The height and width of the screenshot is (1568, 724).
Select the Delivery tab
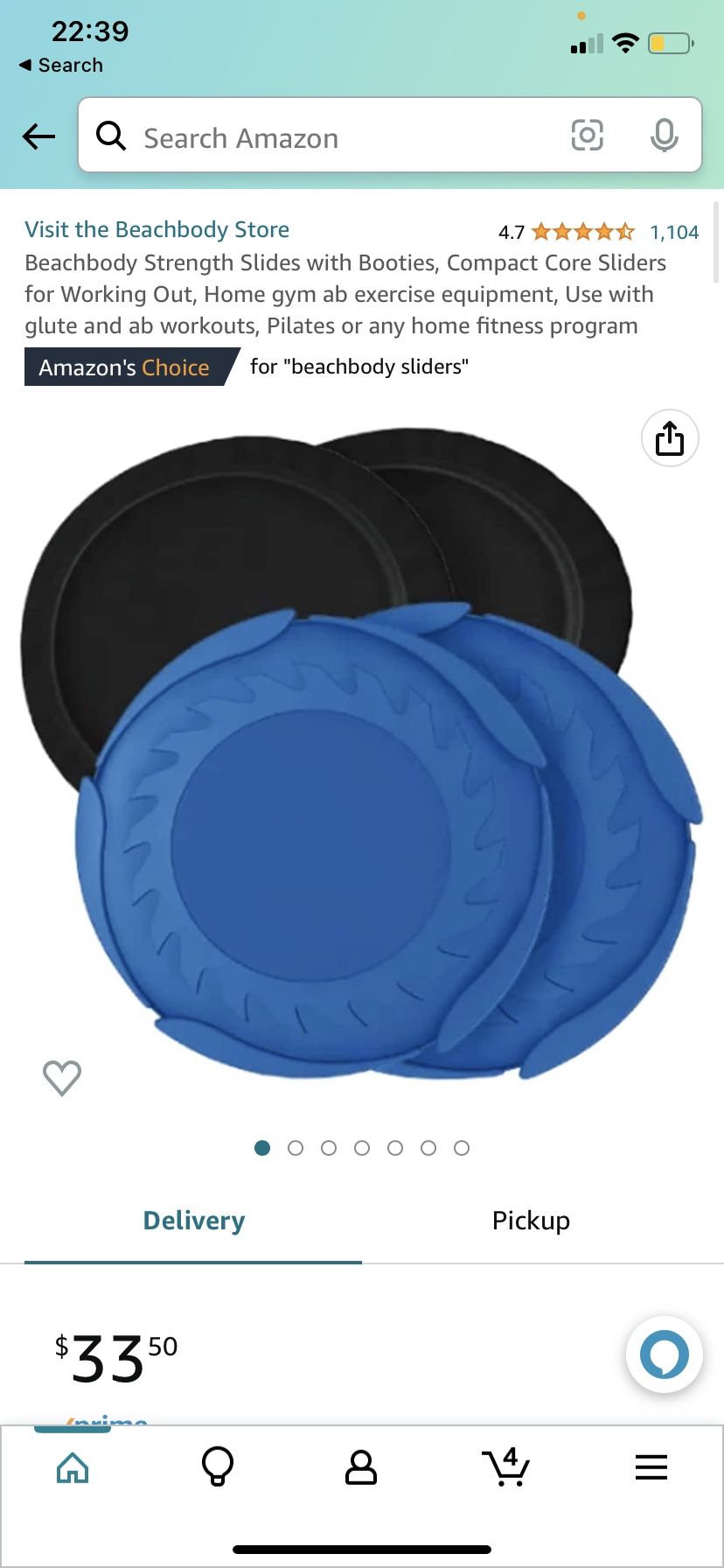pyautogui.click(x=193, y=1221)
